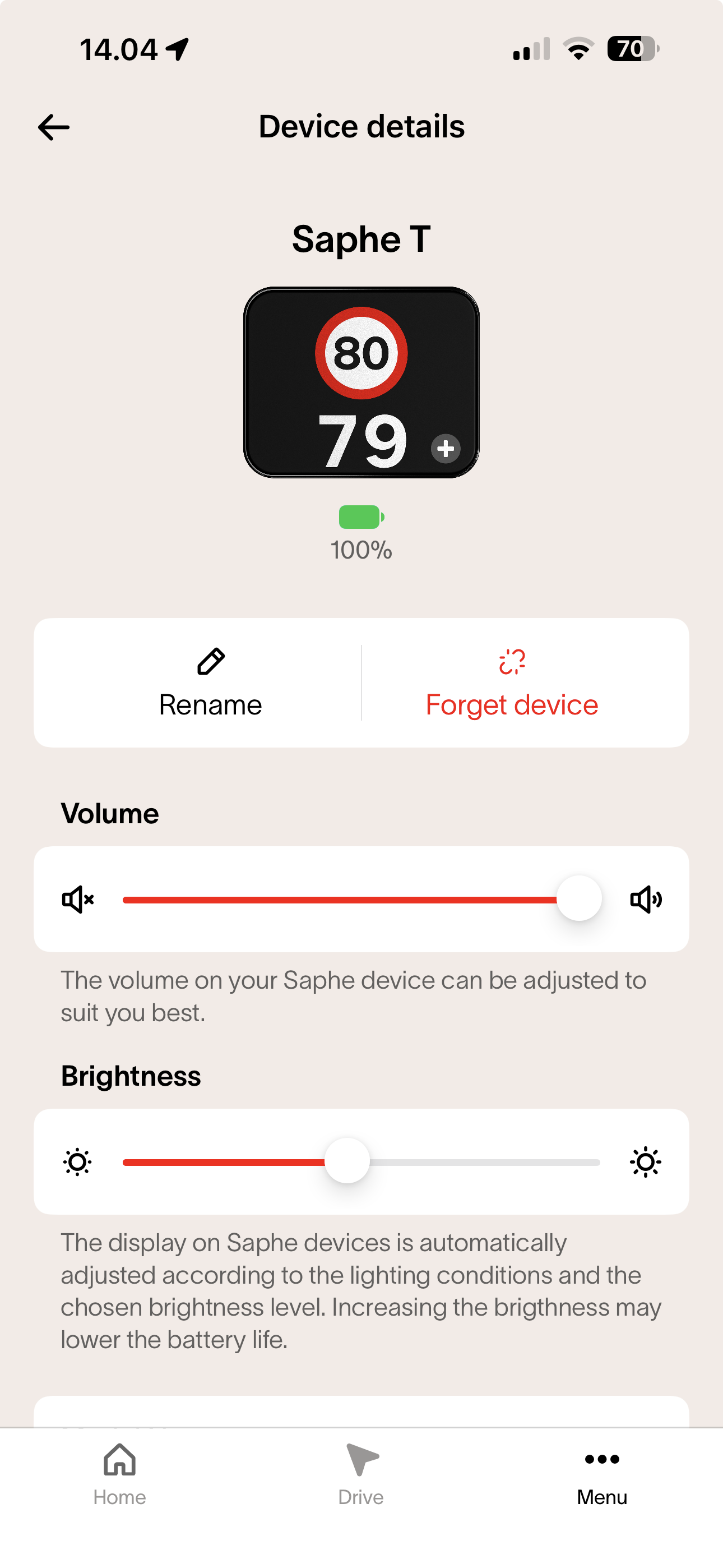
Task: Tap the bright sun icon for maximum brightness
Action: tap(646, 1162)
